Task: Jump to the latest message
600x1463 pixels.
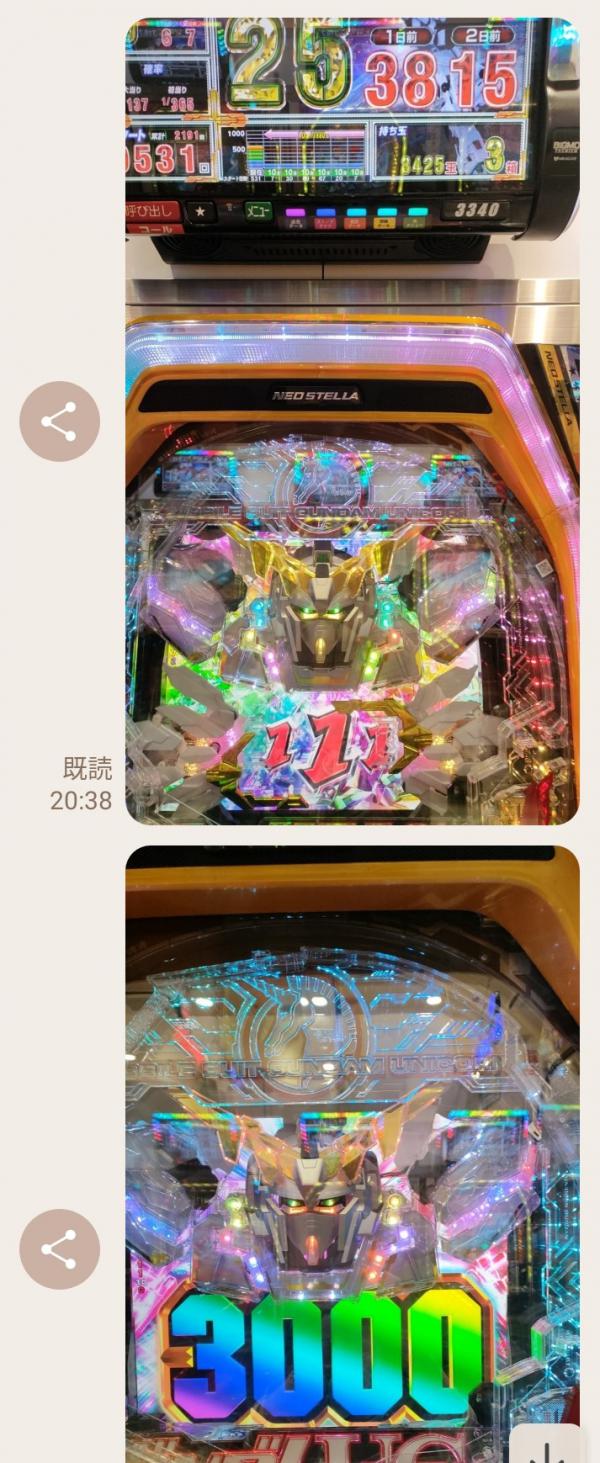Action: 548,1444
